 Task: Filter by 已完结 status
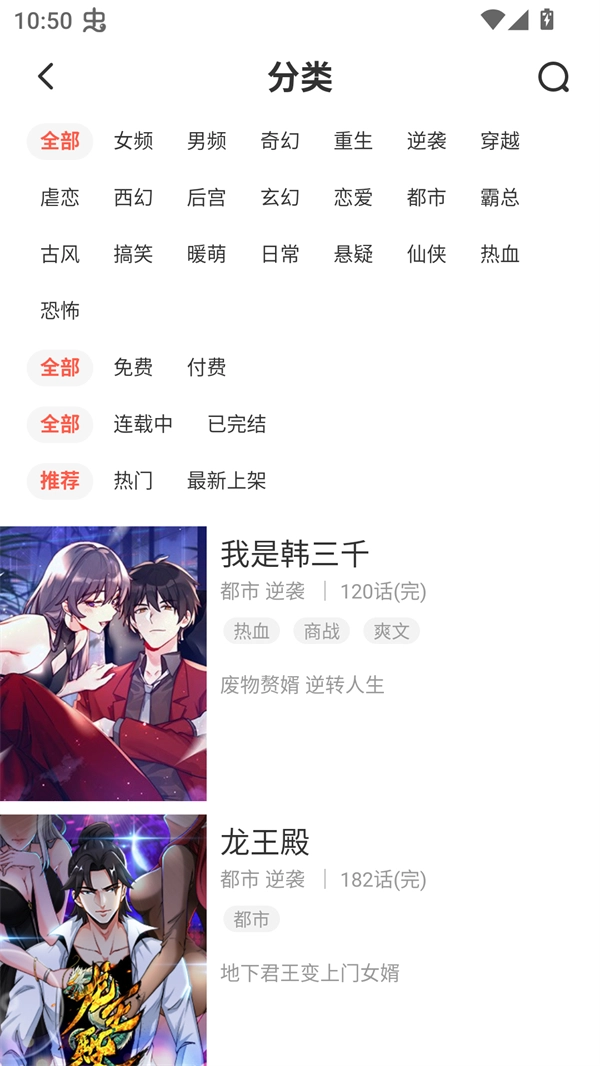236,424
